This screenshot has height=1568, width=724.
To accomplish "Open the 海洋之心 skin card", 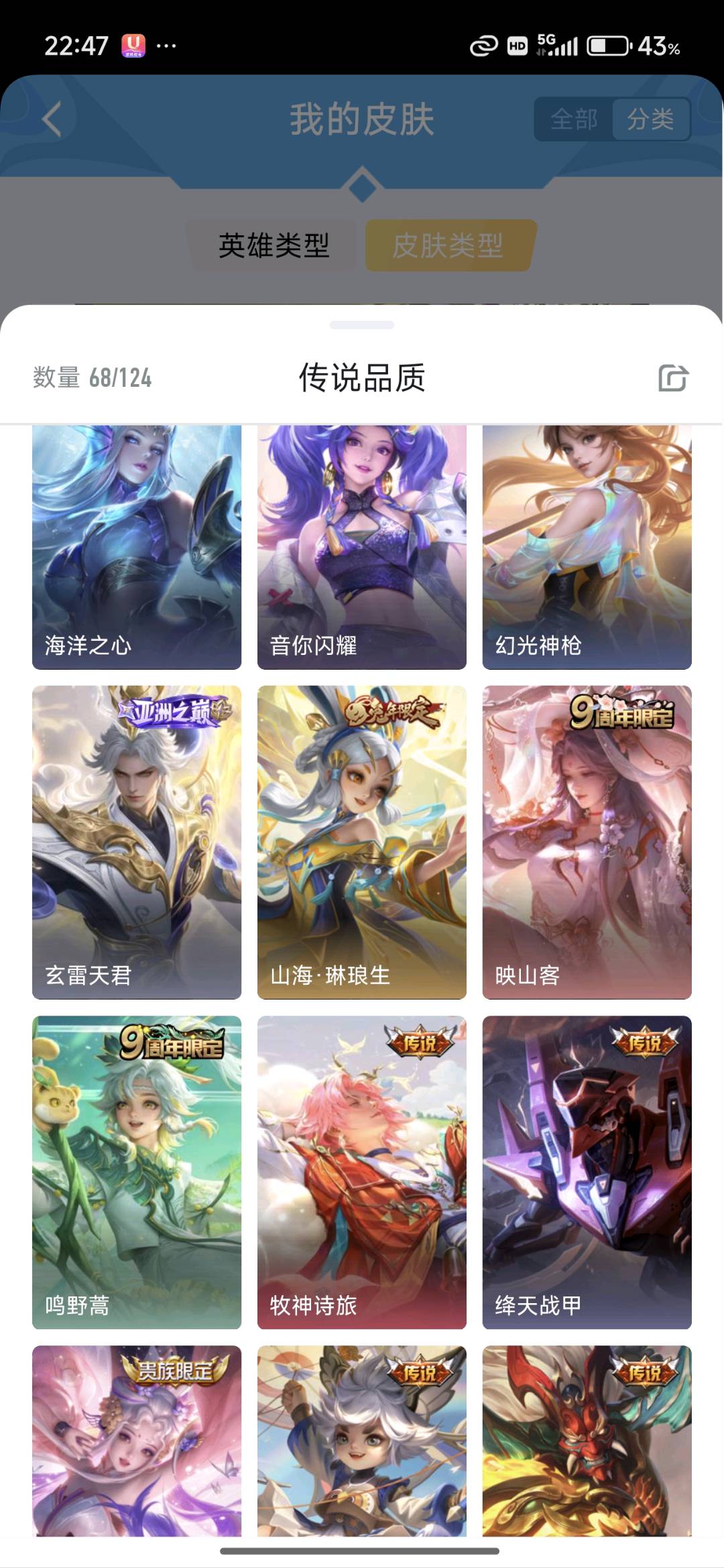I will [x=137, y=547].
